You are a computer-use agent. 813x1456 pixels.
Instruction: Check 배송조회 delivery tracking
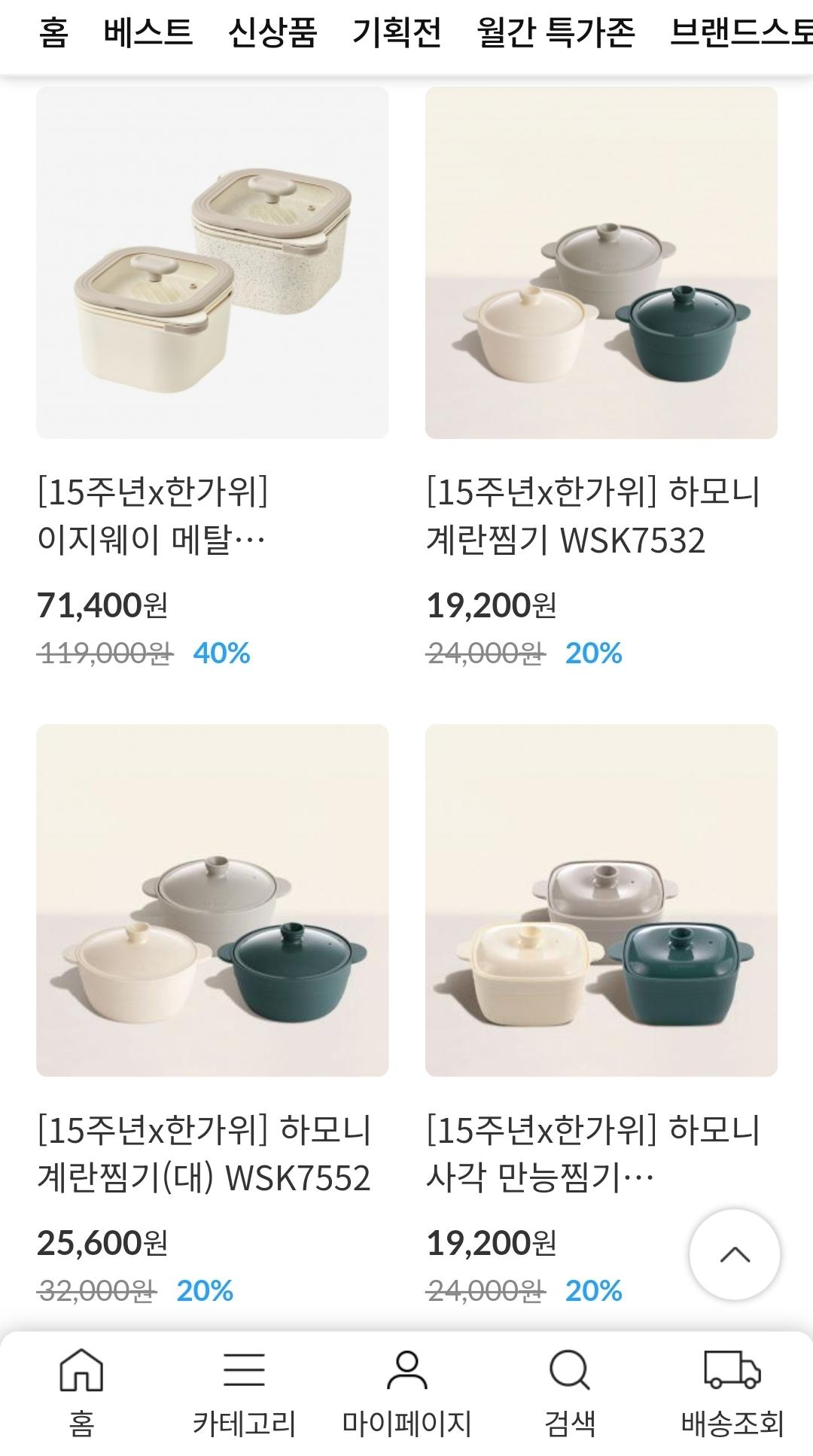[732, 1392]
